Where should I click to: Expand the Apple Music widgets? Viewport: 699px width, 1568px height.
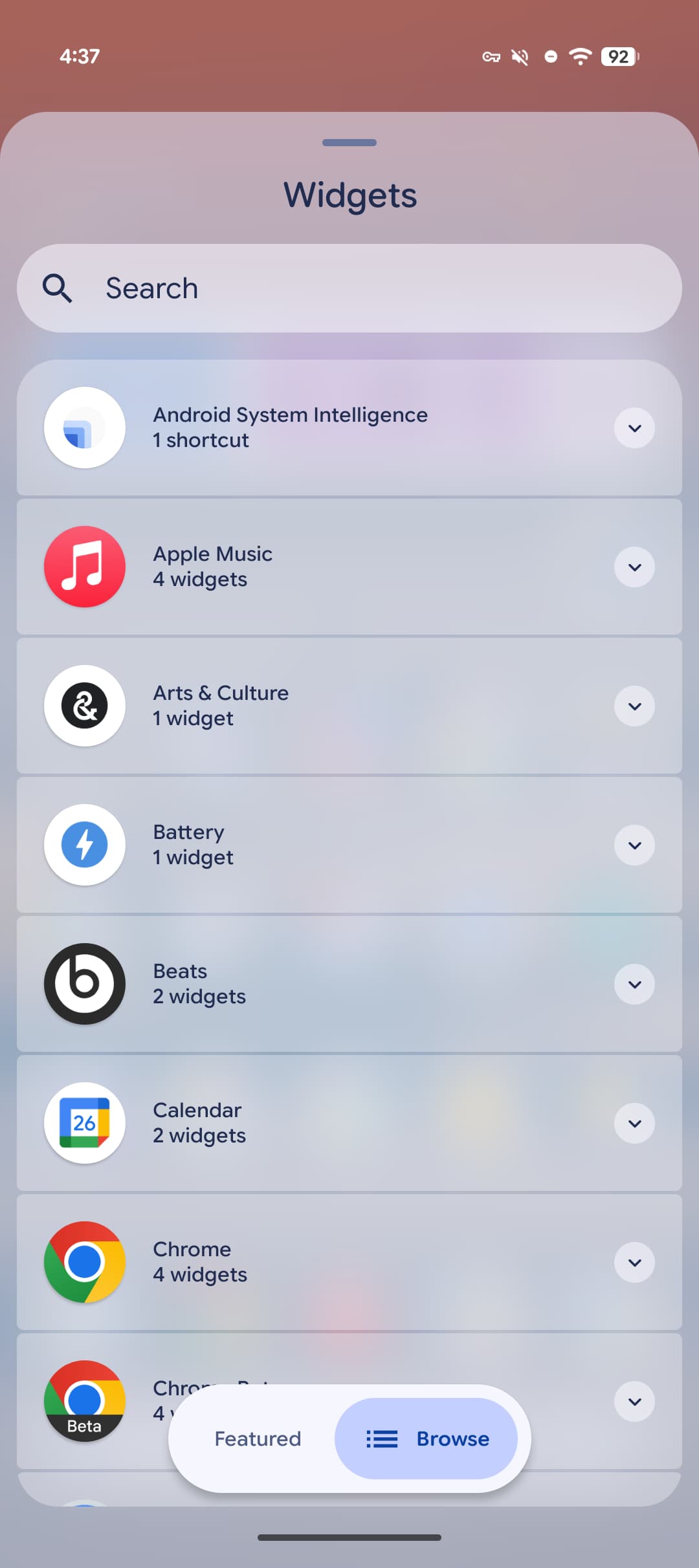pyautogui.click(x=634, y=567)
